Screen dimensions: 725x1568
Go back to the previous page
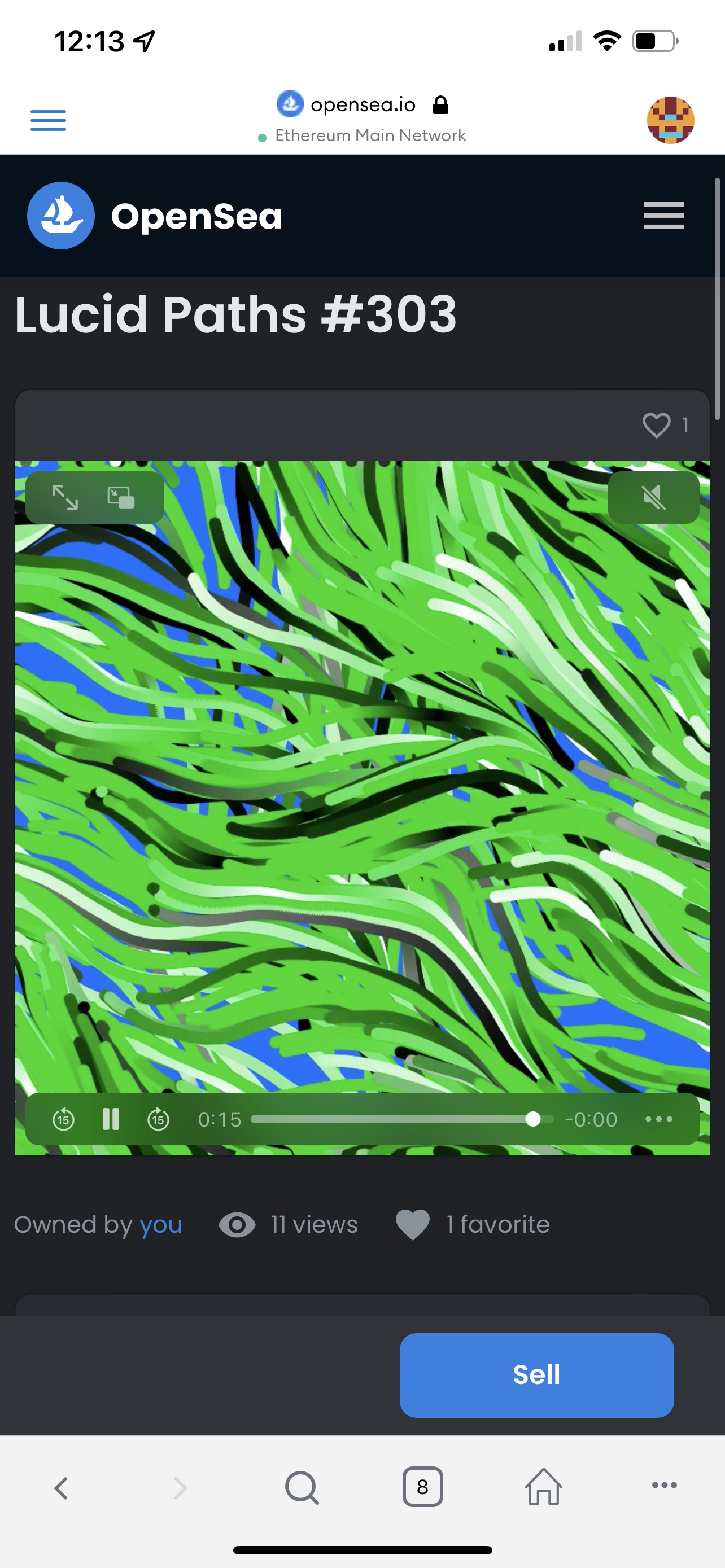click(61, 1488)
